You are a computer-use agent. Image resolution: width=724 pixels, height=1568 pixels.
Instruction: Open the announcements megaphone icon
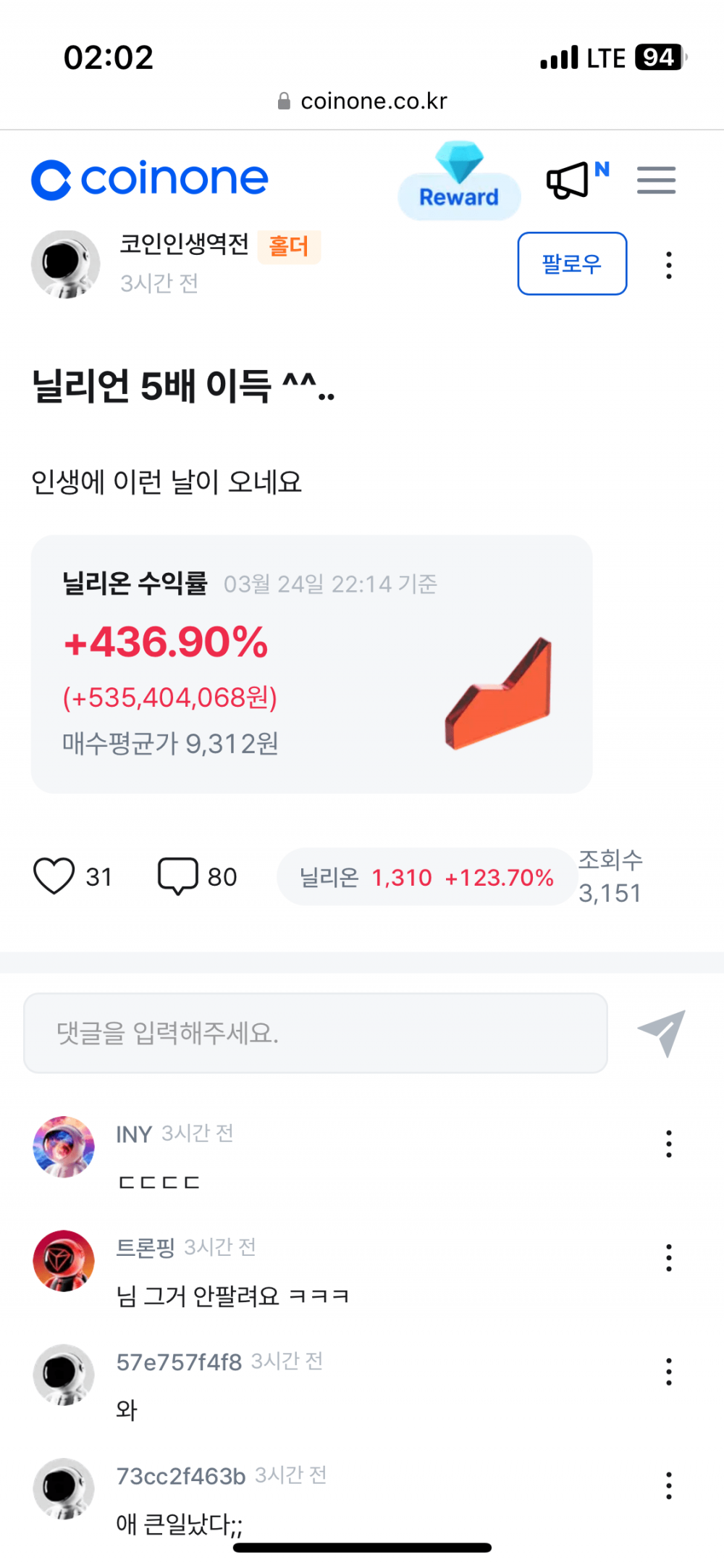pos(569,180)
